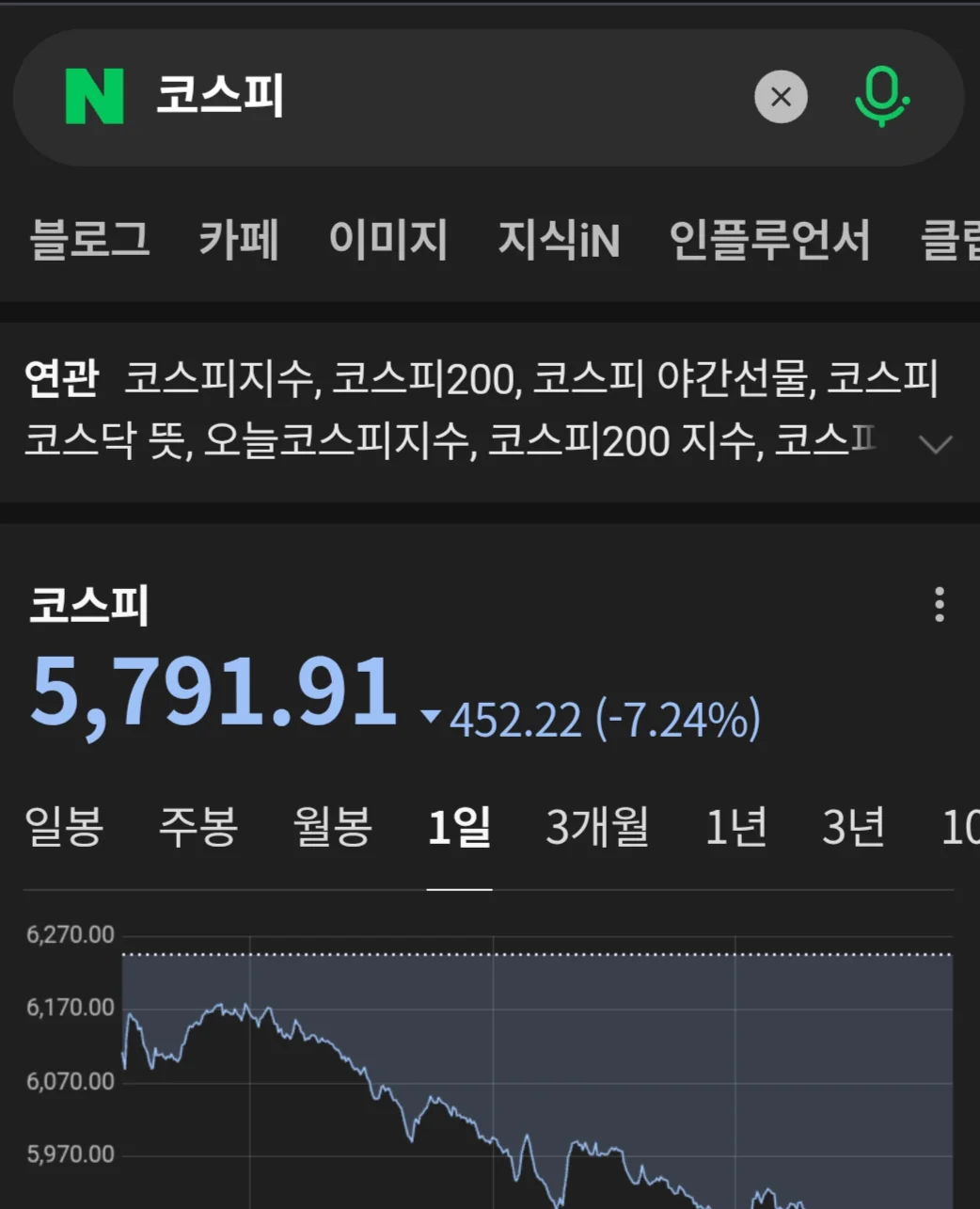Open the 코스피 card overflow menu
The image size is (980, 1209).
[939, 605]
